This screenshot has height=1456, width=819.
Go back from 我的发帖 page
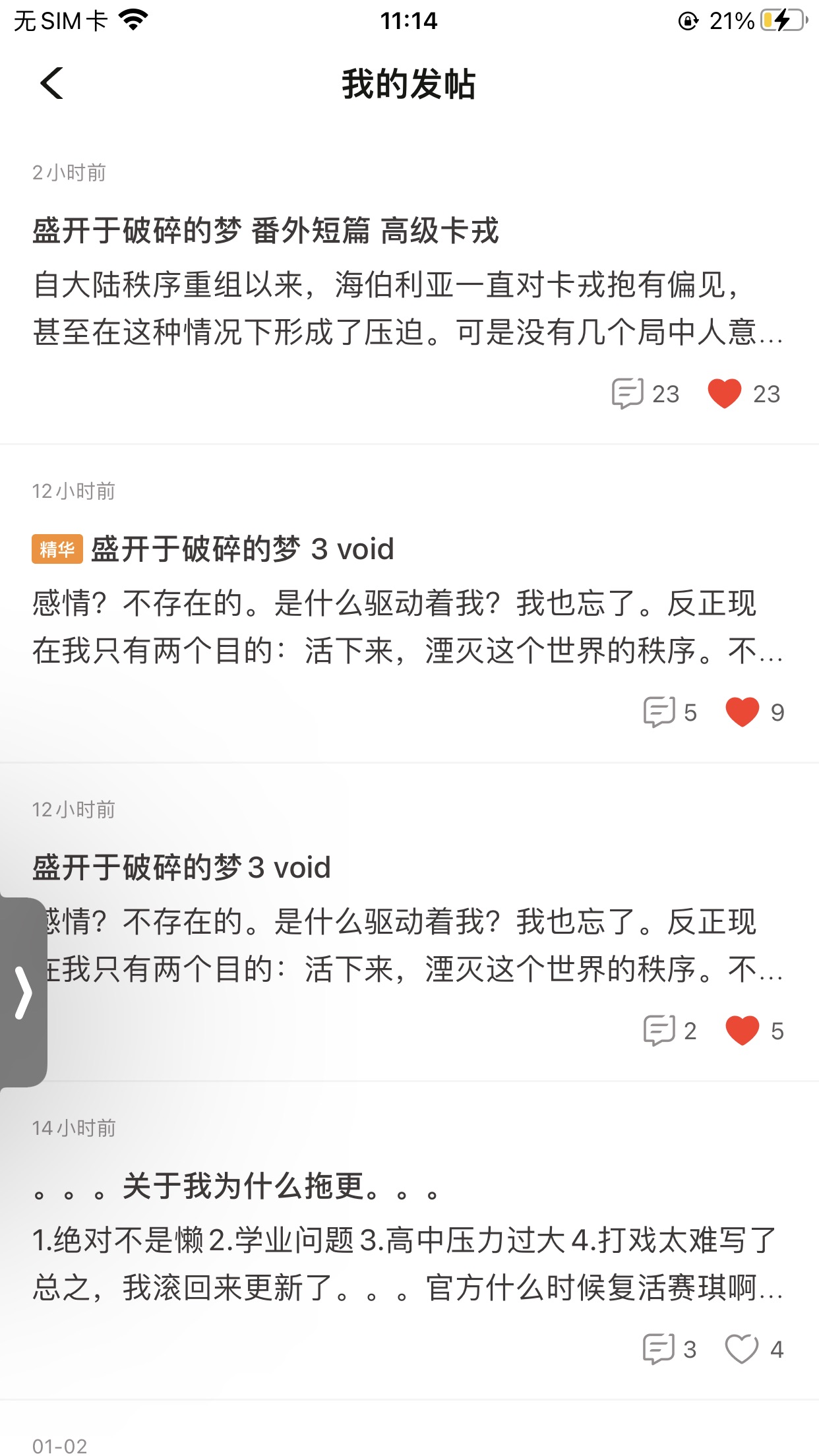click(x=51, y=84)
